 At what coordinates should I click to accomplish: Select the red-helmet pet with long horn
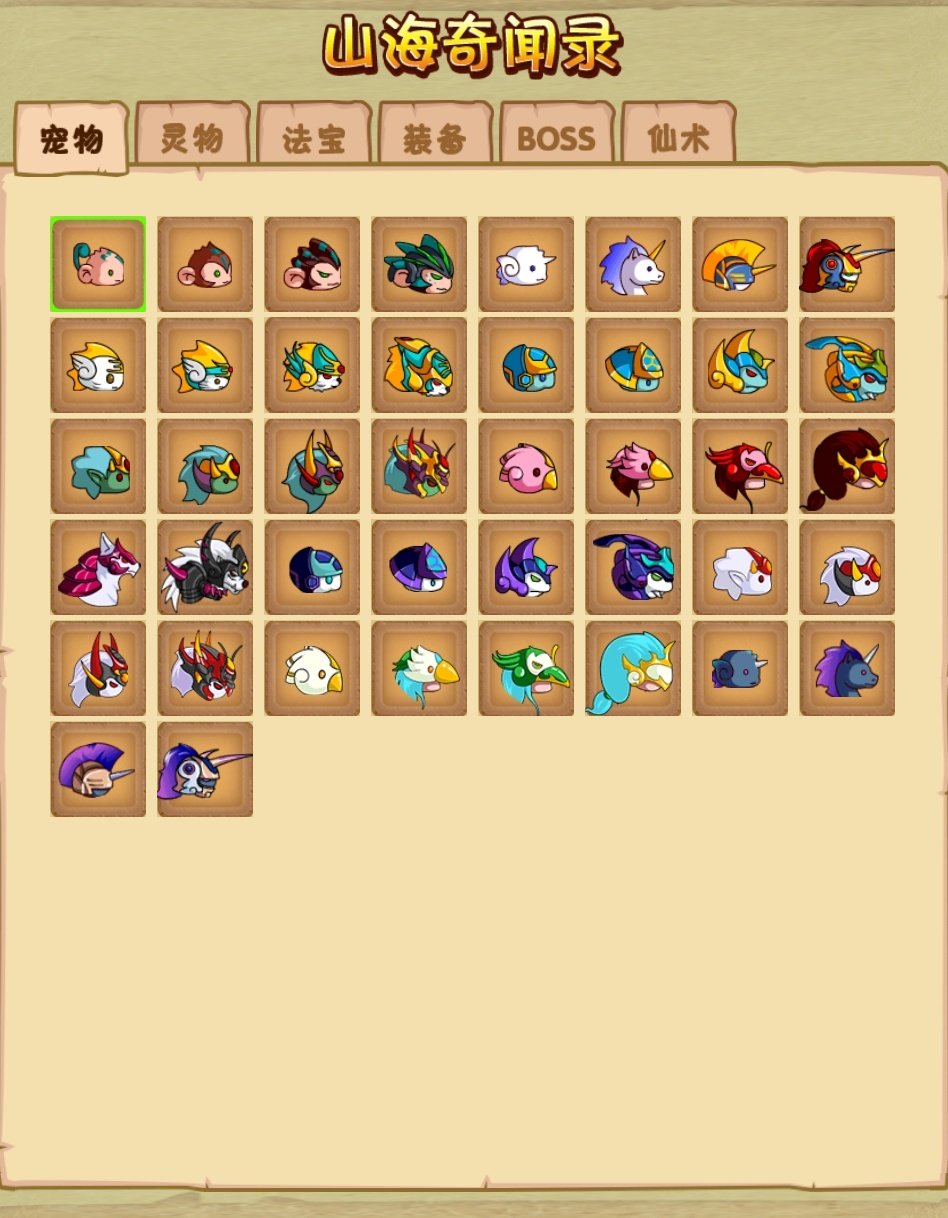847,265
